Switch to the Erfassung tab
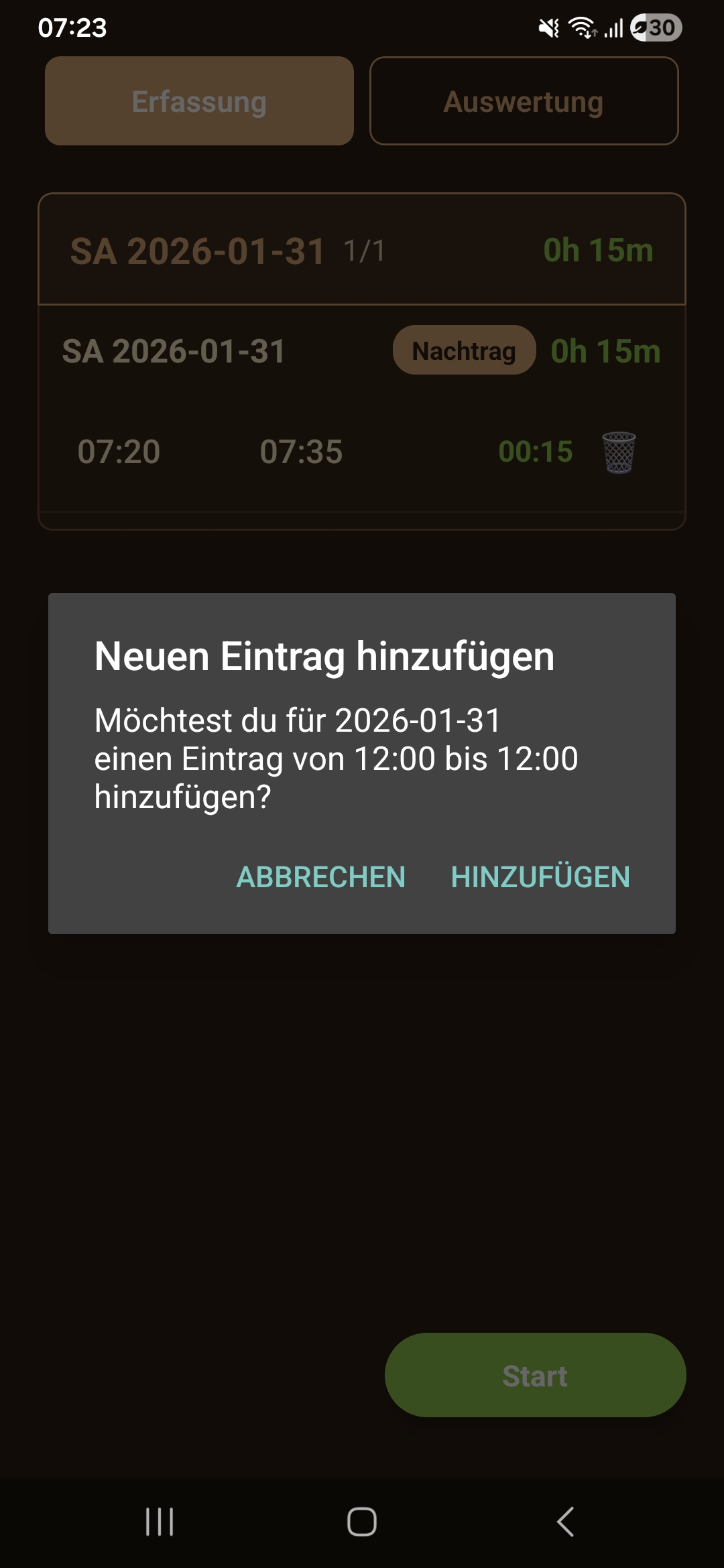The width and height of the screenshot is (724, 1568). click(199, 101)
